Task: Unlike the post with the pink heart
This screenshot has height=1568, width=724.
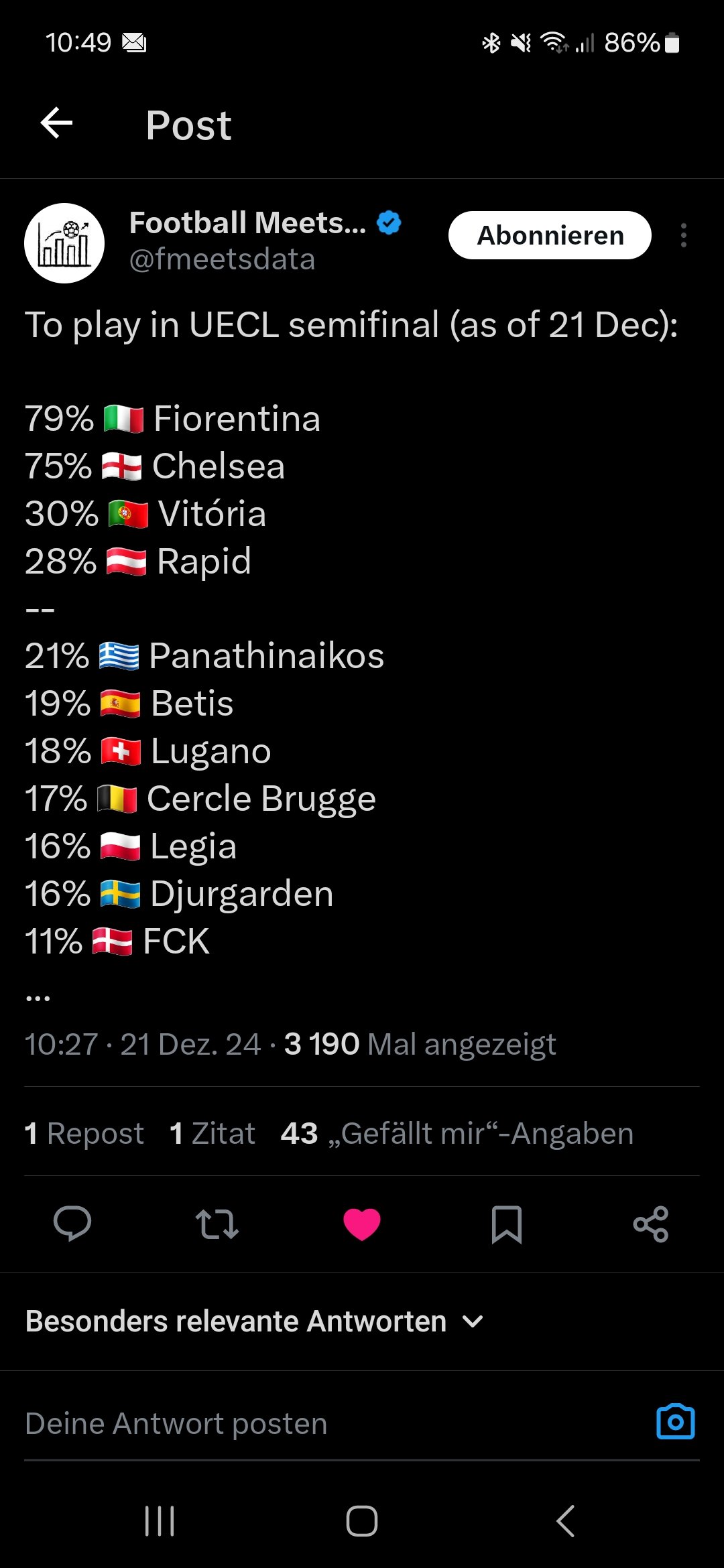Action: click(x=362, y=1224)
